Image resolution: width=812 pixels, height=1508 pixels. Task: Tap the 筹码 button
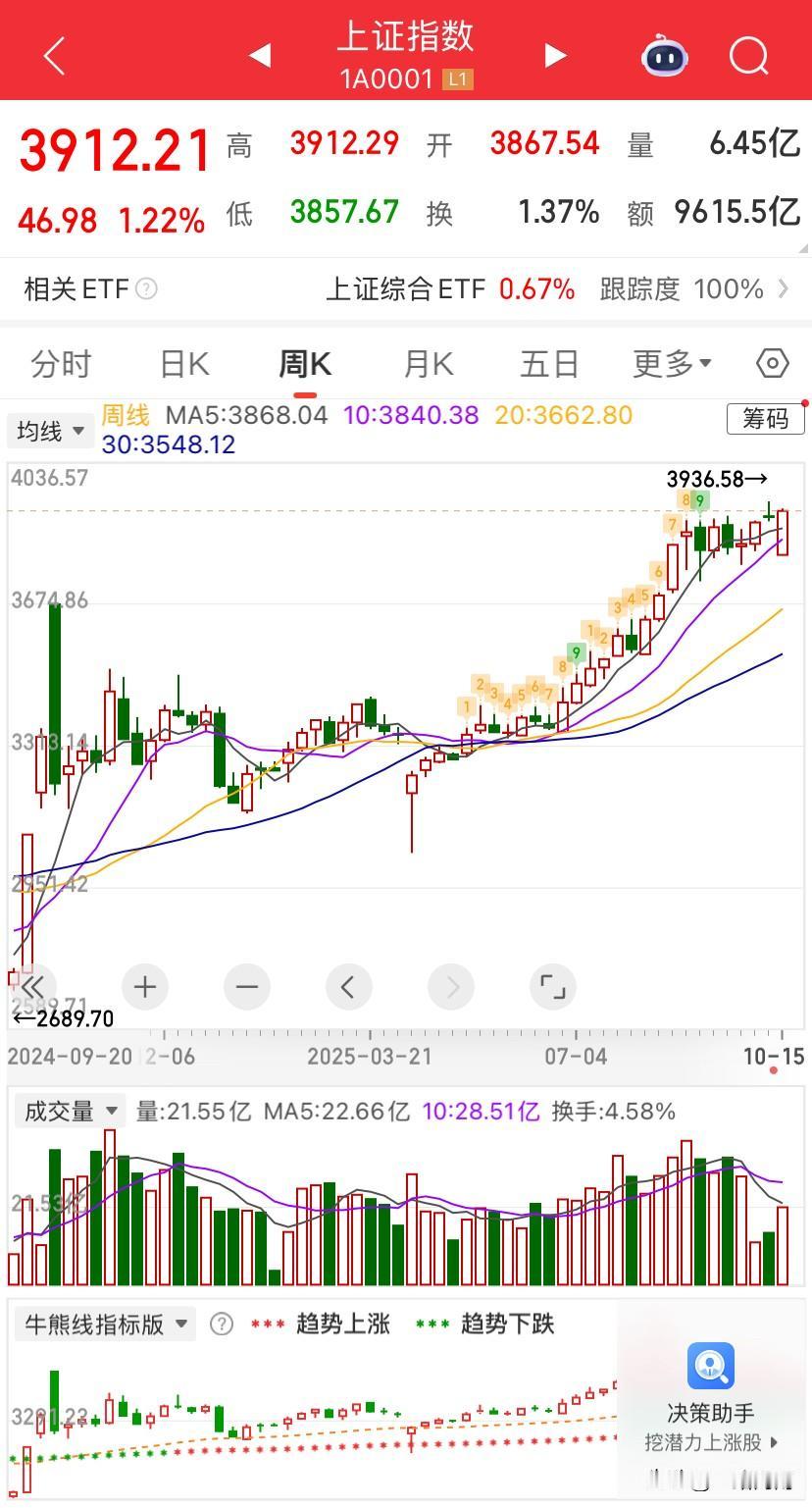pyautogui.click(x=765, y=419)
